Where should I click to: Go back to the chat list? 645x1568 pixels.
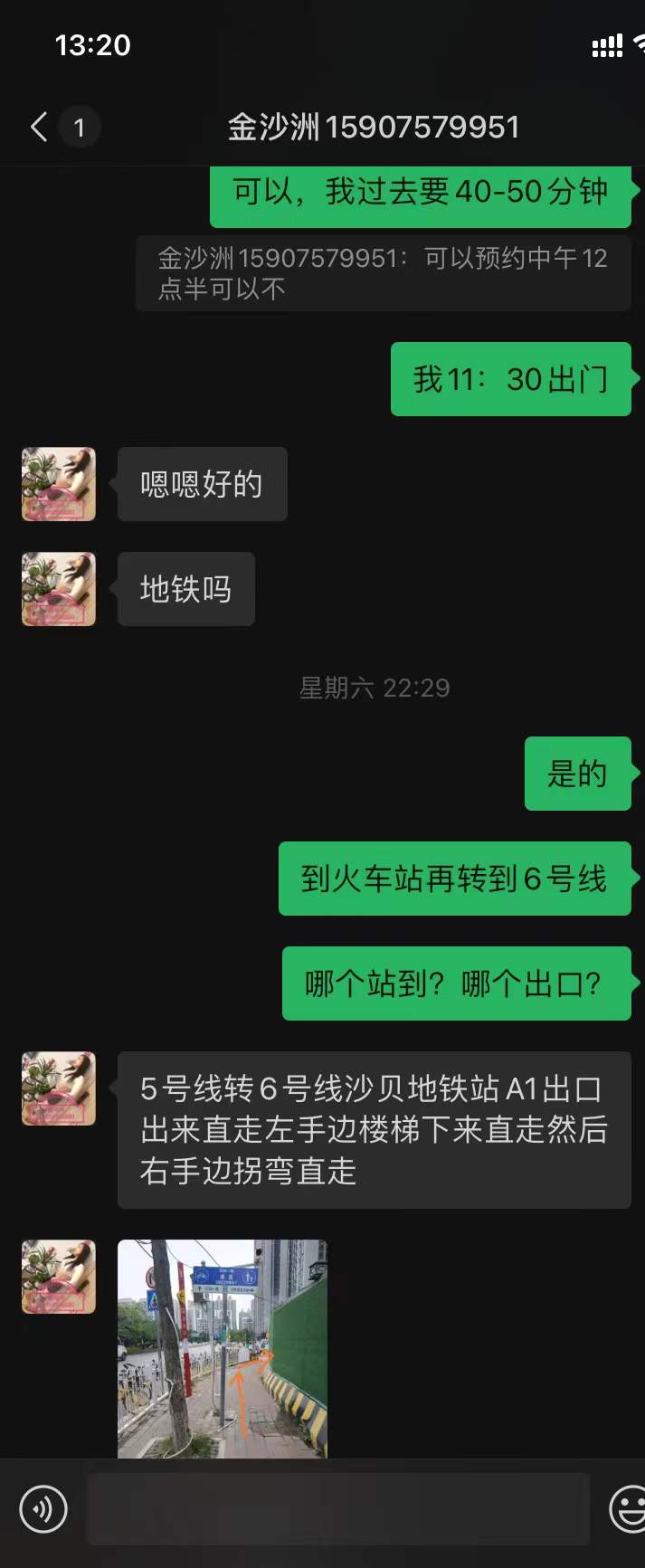click(x=41, y=127)
